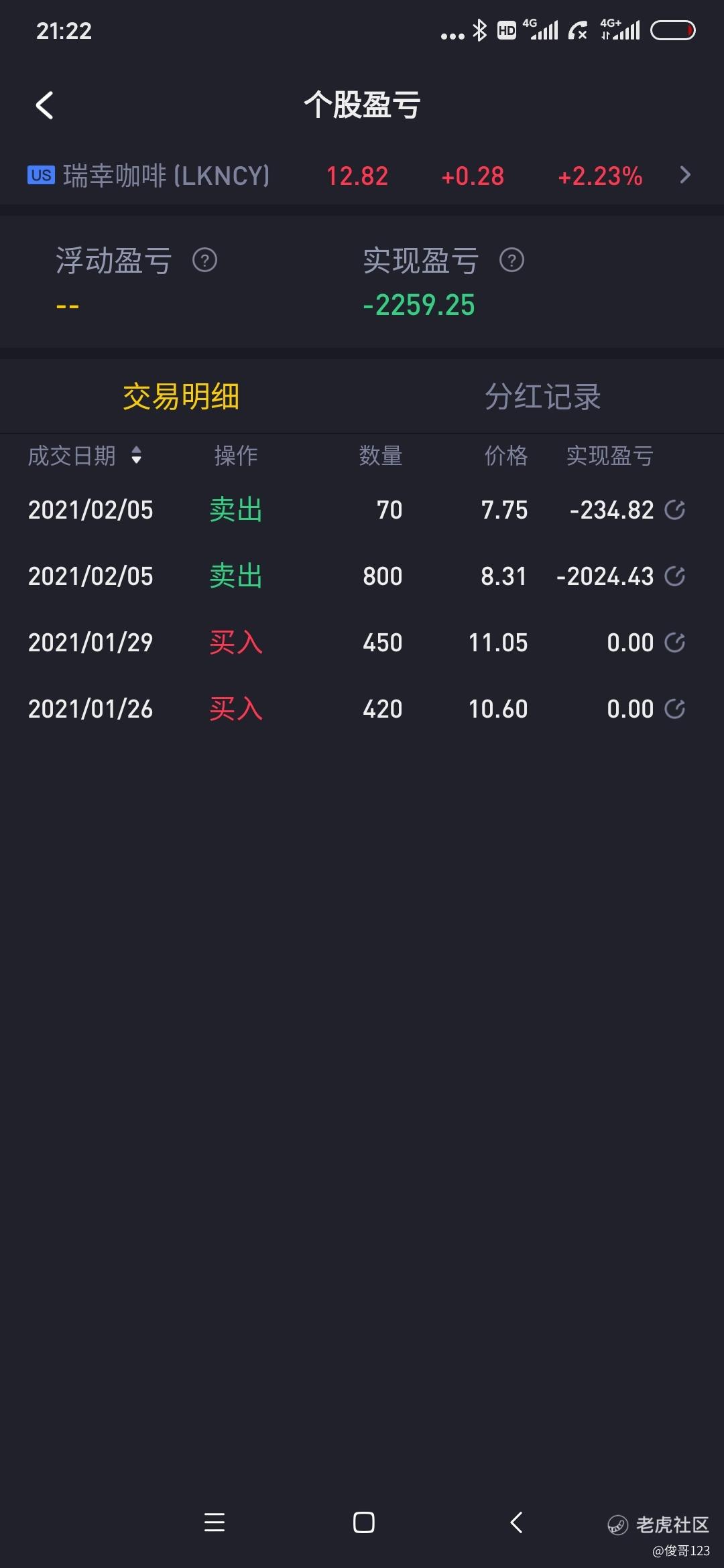
Task: Open the 瑞幸咖啡 (LKNCY) stock quote row
Action: coord(362,176)
